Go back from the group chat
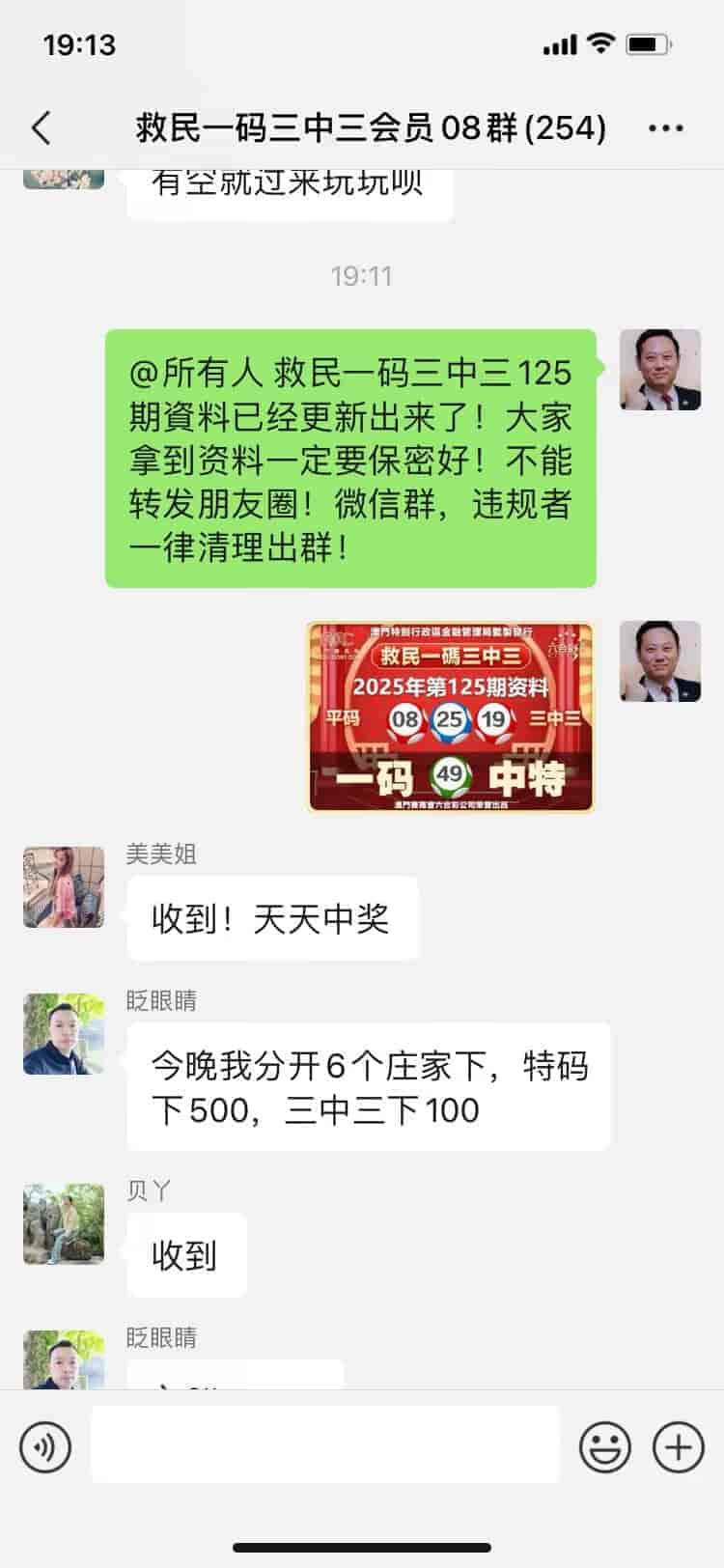Image resolution: width=724 pixels, height=1568 pixels. pyautogui.click(x=41, y=127)
